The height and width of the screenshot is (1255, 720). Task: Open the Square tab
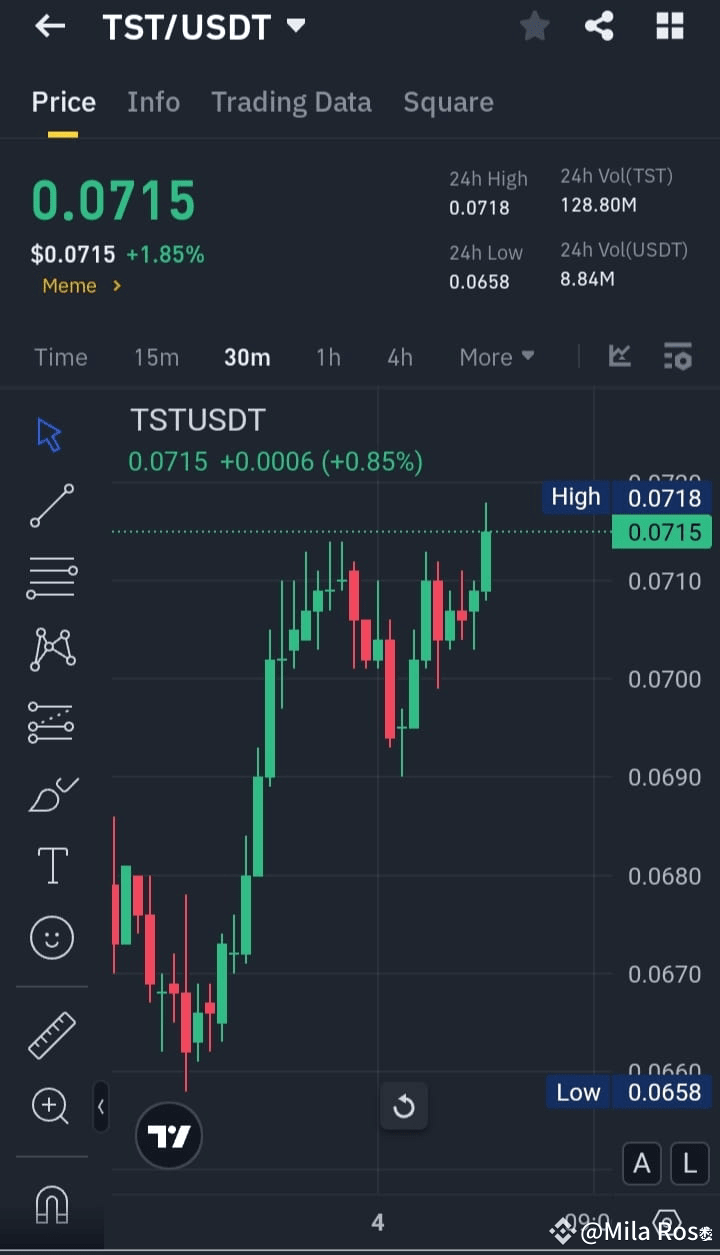[448, 101]
